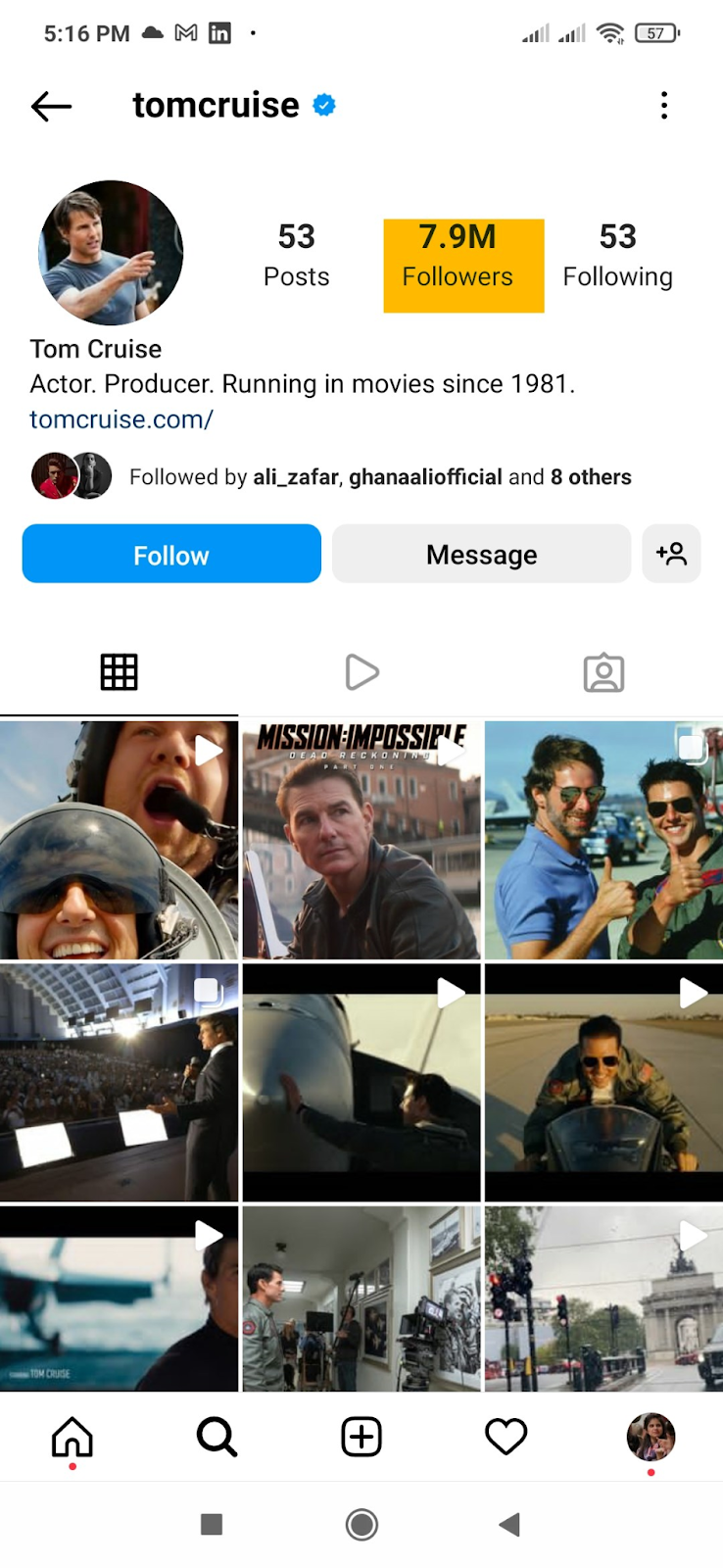Image resolution: width=723 pixels, height=1568 pixels.
Task: Switch to the Reels tab
Action: 361,672
